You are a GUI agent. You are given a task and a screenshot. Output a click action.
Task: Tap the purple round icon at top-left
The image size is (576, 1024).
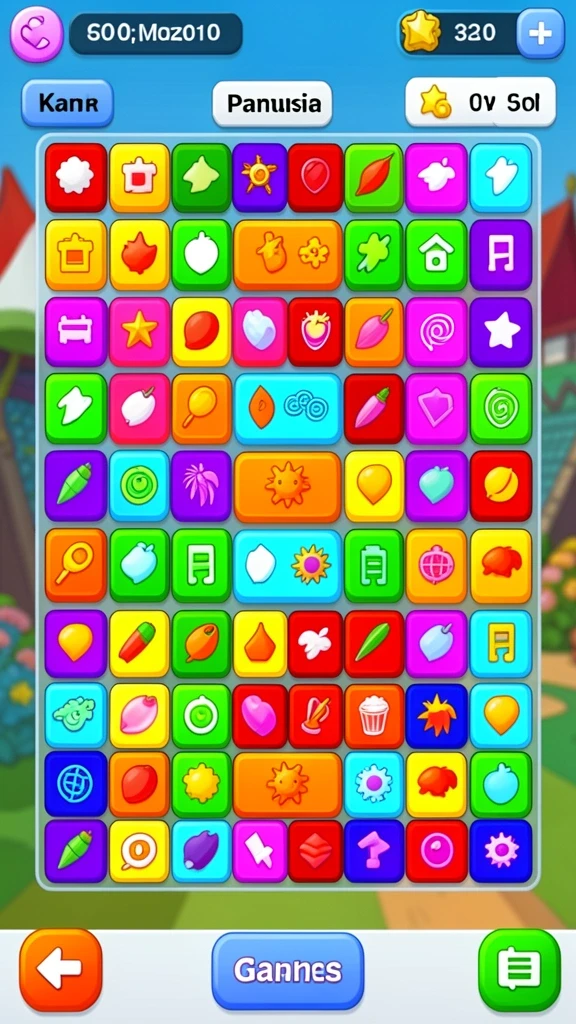pos(37,33)
